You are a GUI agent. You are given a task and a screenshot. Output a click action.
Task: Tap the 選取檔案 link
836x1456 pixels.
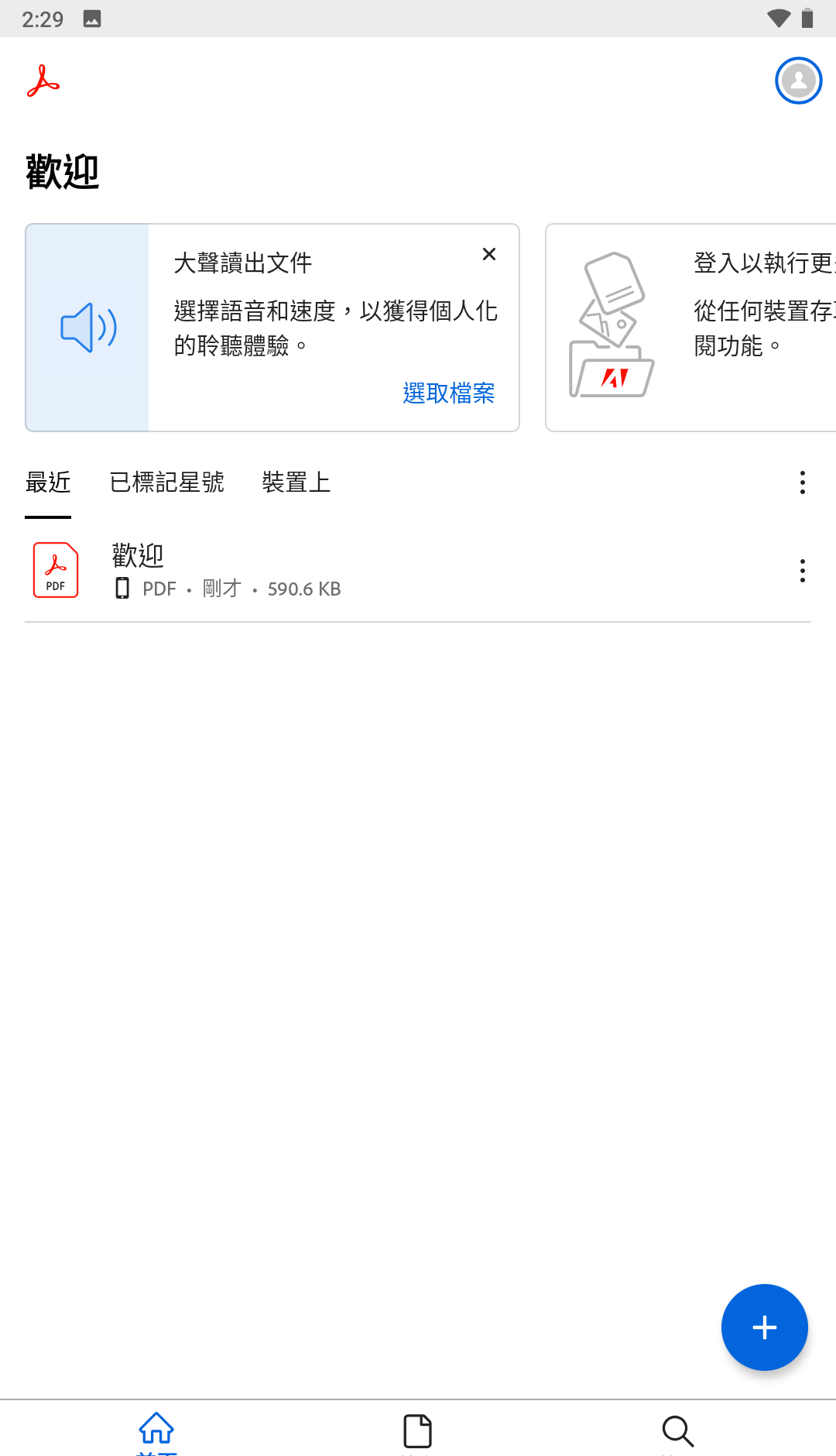coord(449,393)
